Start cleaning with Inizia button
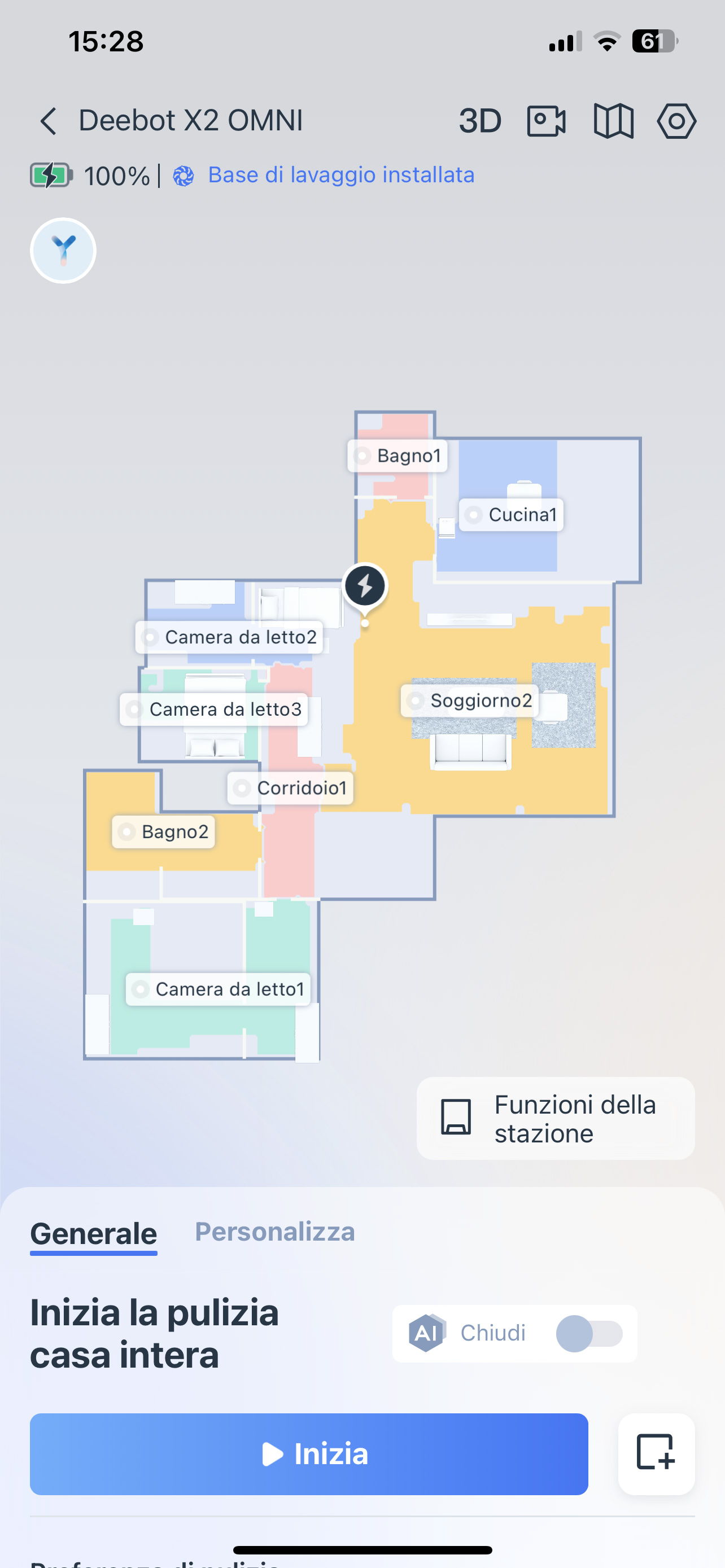 pos(309,1454)
